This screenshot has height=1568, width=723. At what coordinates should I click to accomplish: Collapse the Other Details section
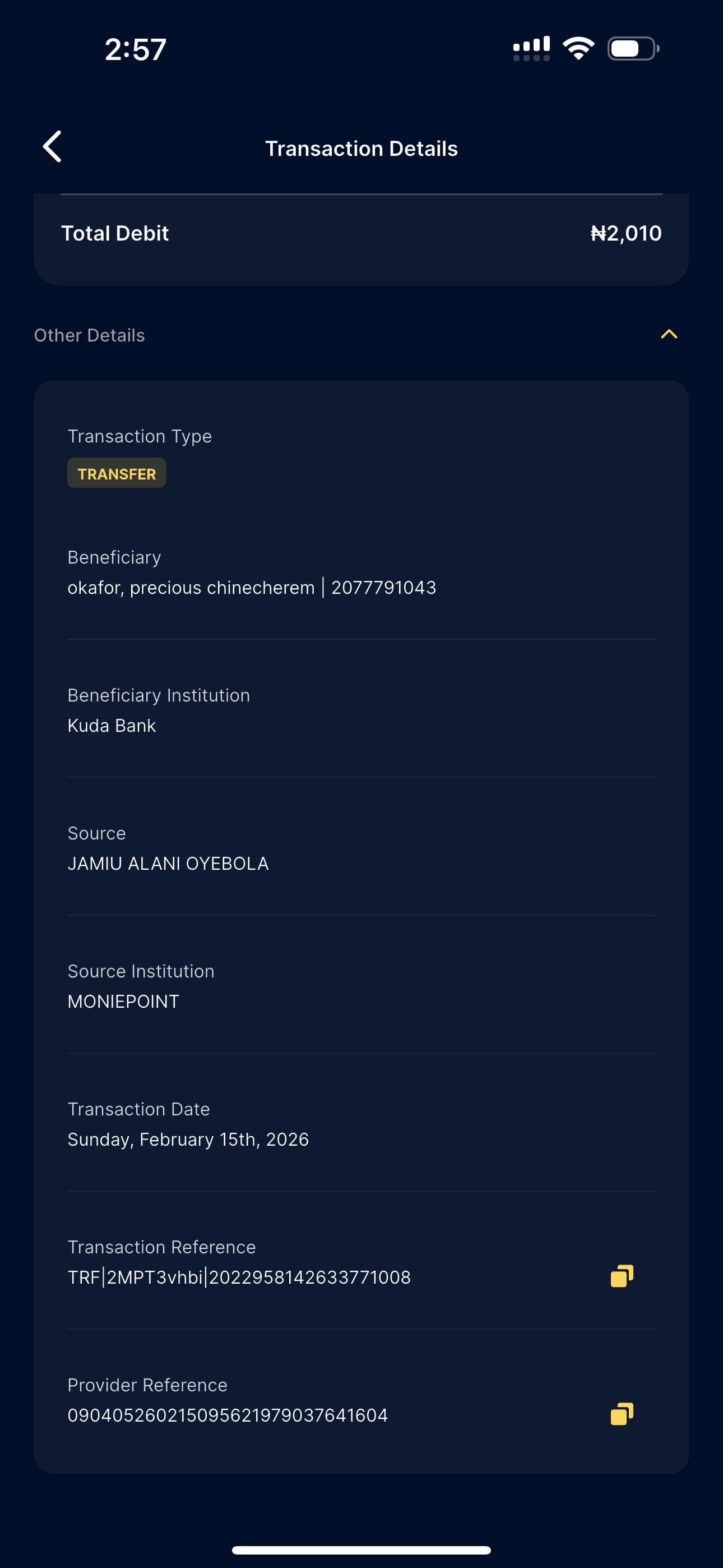[669, 334]
